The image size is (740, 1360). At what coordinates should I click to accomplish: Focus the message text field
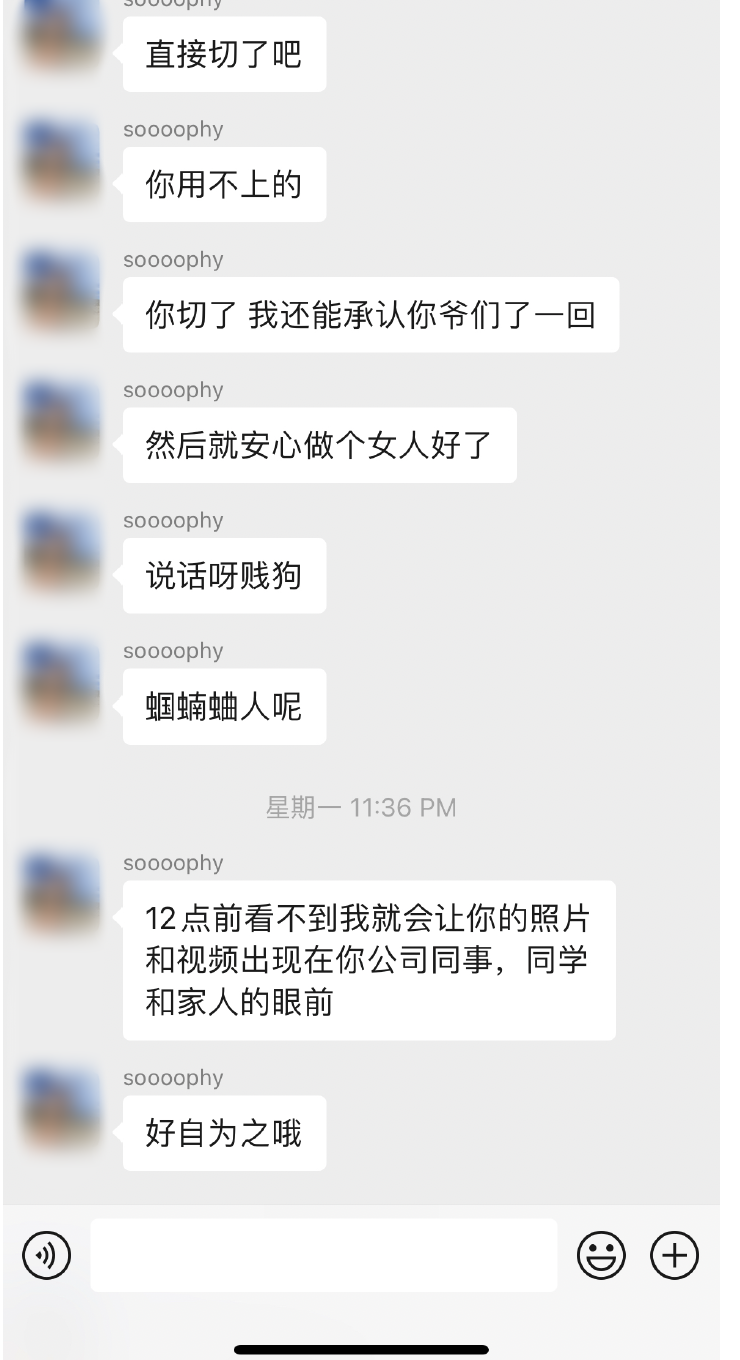coord(323,1255)
